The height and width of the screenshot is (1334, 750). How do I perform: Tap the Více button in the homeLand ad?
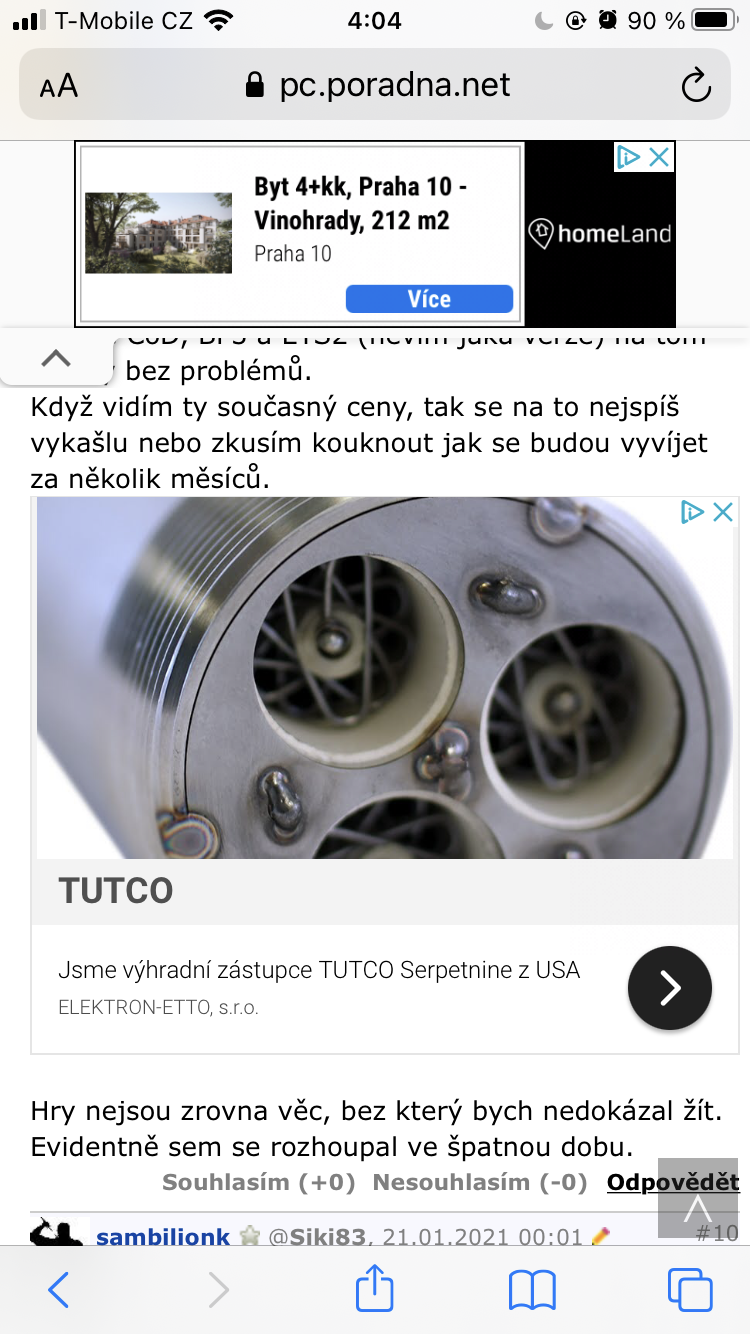(429, 299)
